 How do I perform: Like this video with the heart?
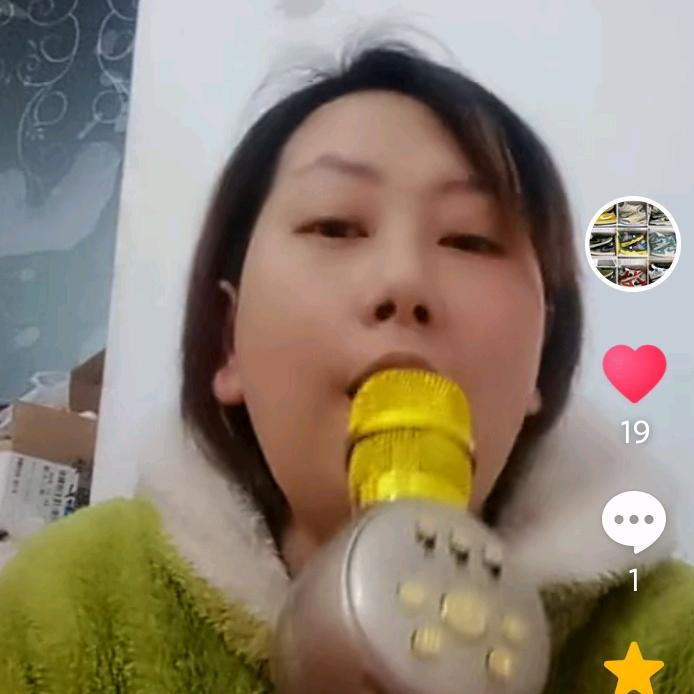point(634,372)
